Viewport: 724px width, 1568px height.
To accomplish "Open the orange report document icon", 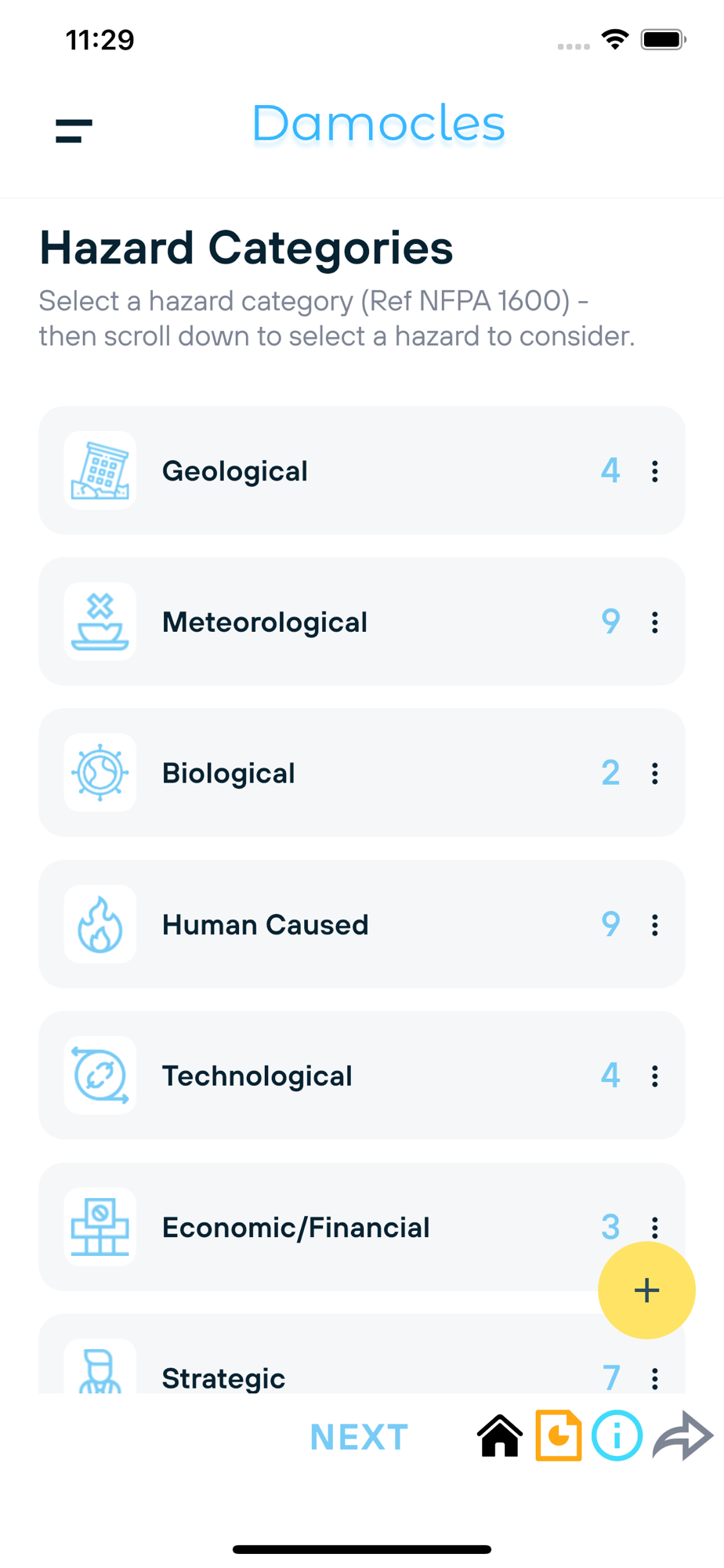I will [x=559, y=1436].
